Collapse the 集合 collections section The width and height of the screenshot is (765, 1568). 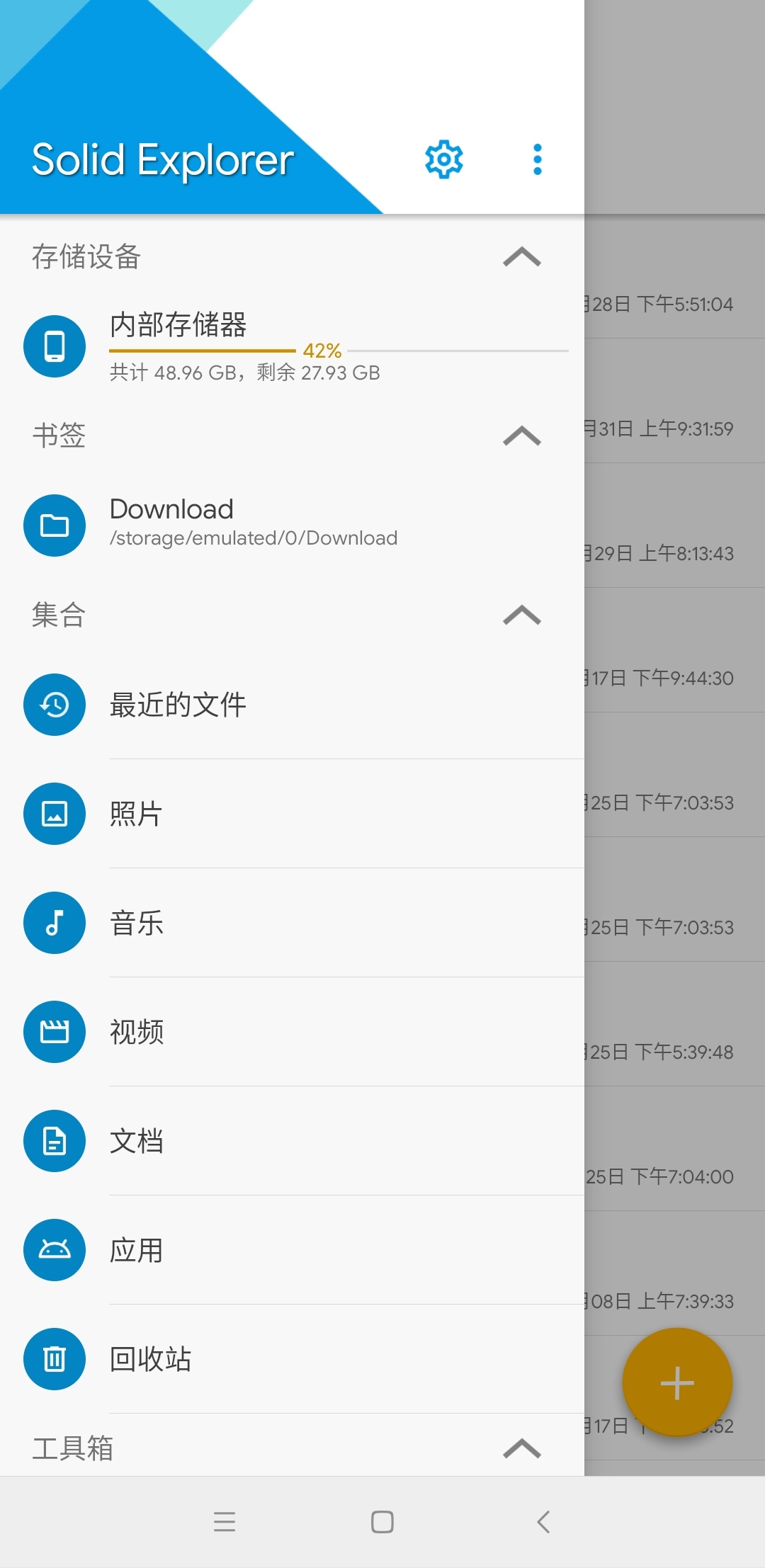[522, 615]
